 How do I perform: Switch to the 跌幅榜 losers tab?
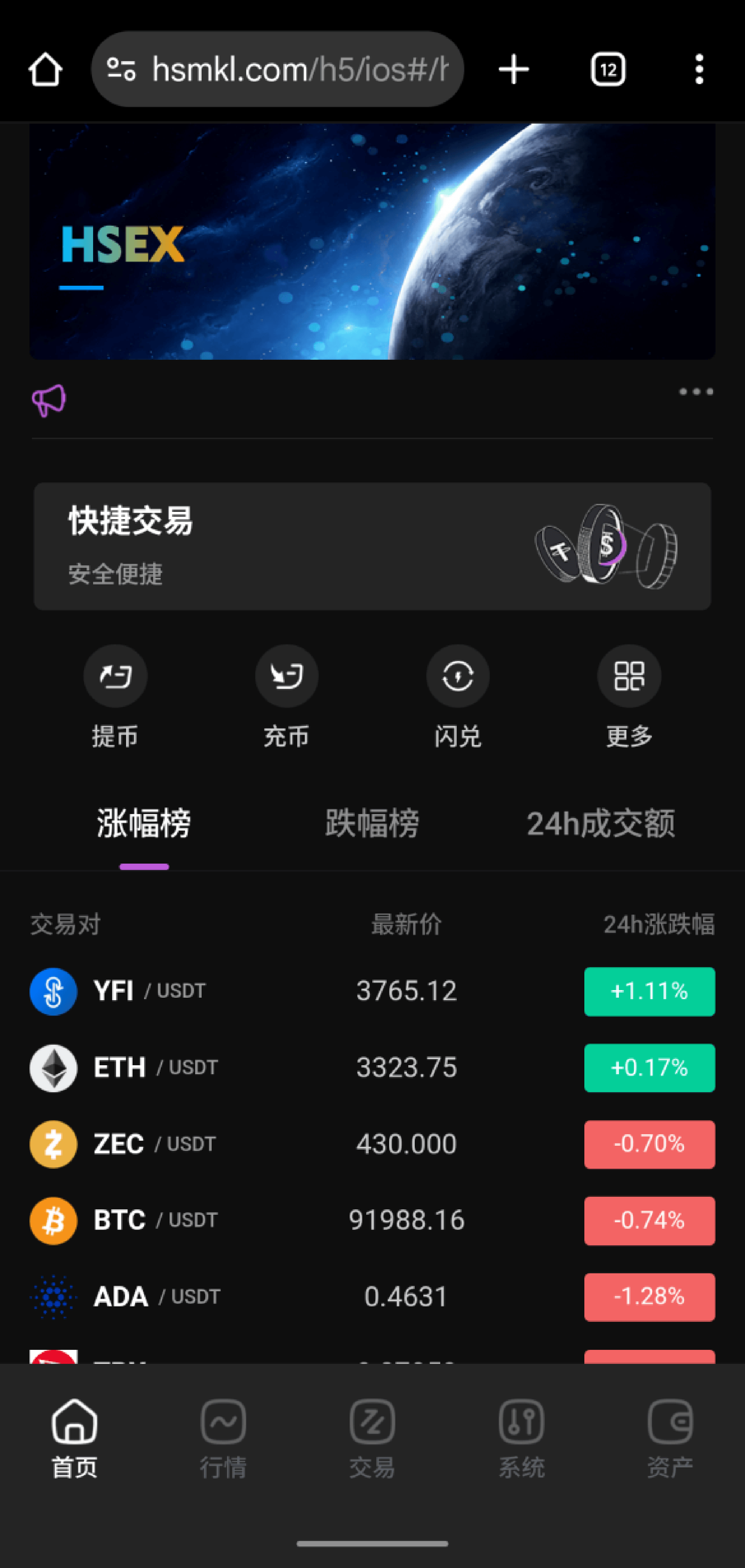[x=372, y=824]
